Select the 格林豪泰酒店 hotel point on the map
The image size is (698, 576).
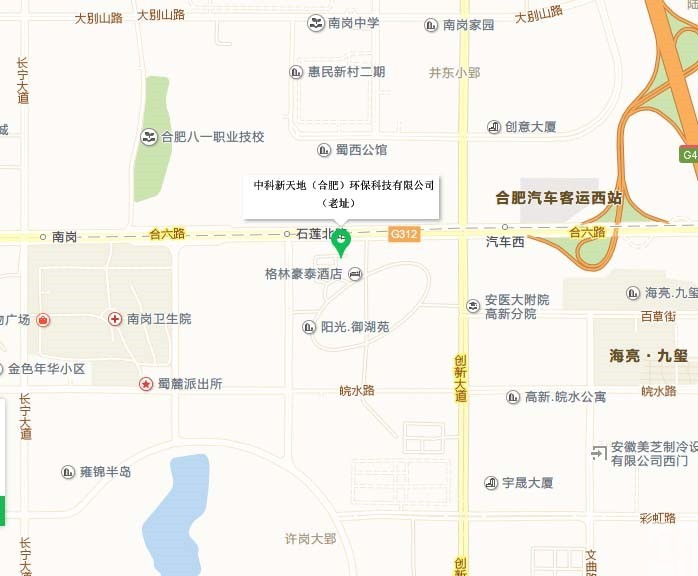[x=356, y=274]
